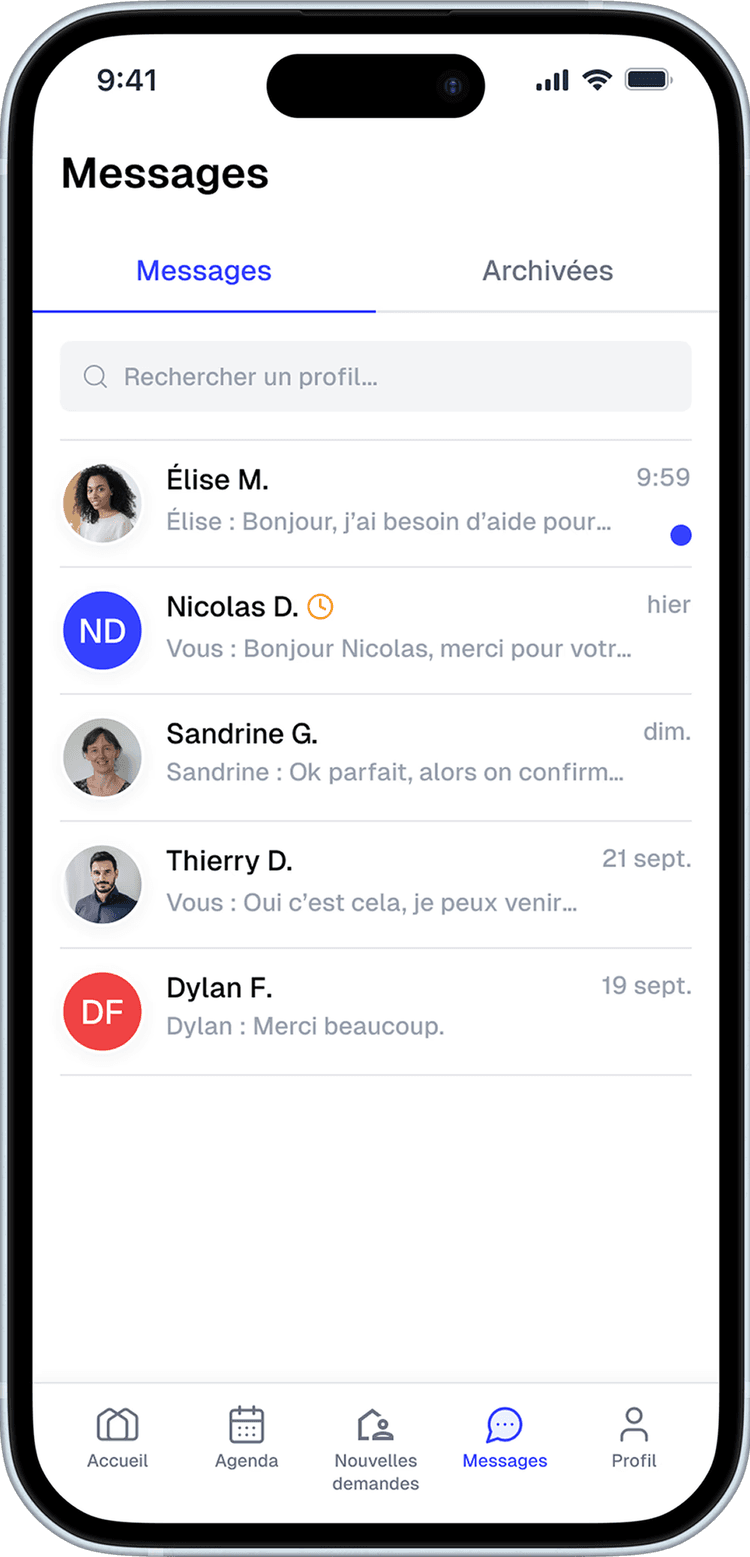Click Nicolas D.'s ND avatar
Image resolution: width=750 pixels, height=1557 pixels.
click(x=102, y=630)
